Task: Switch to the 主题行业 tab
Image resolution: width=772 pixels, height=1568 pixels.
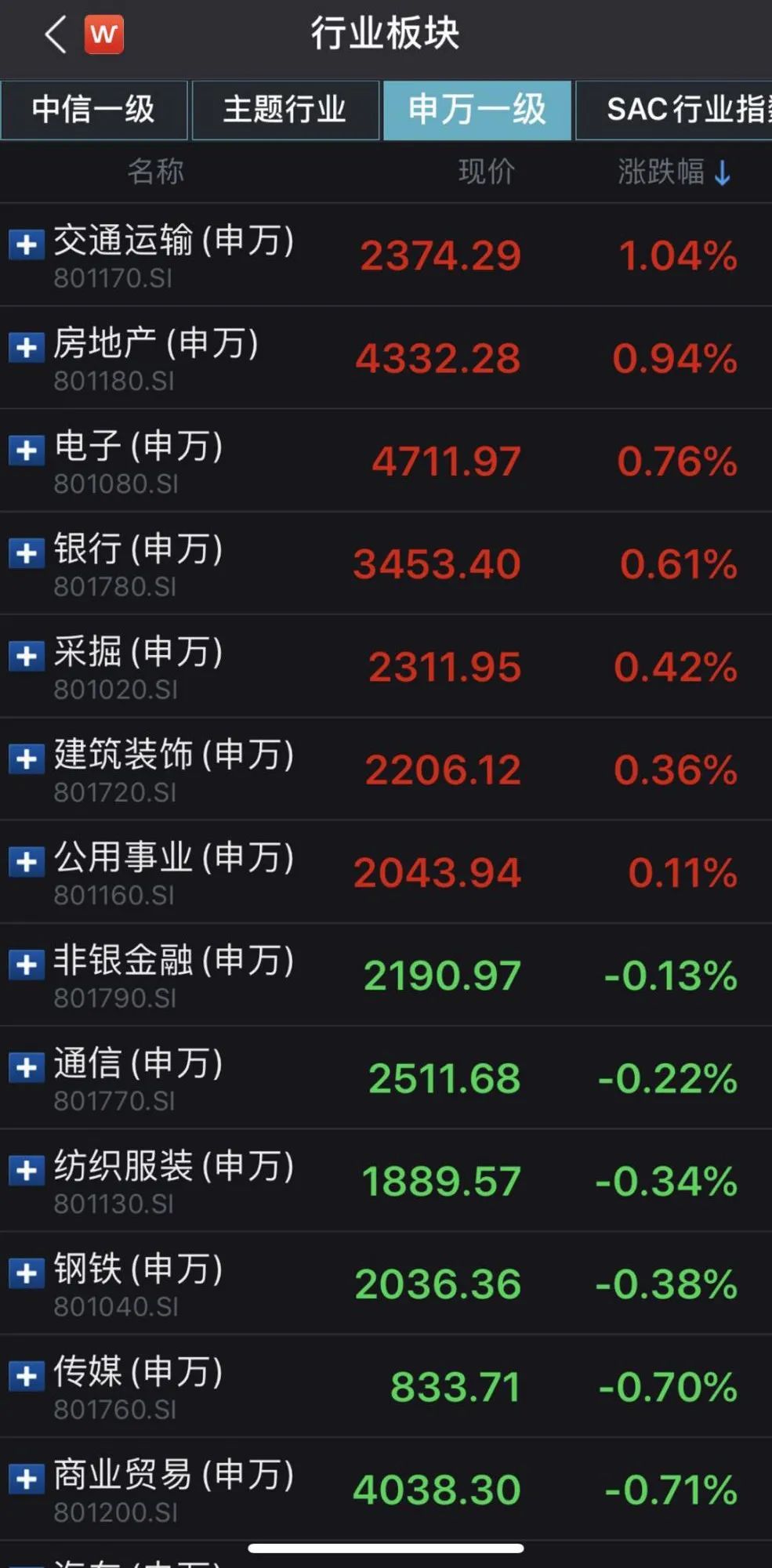Action: 285,110
